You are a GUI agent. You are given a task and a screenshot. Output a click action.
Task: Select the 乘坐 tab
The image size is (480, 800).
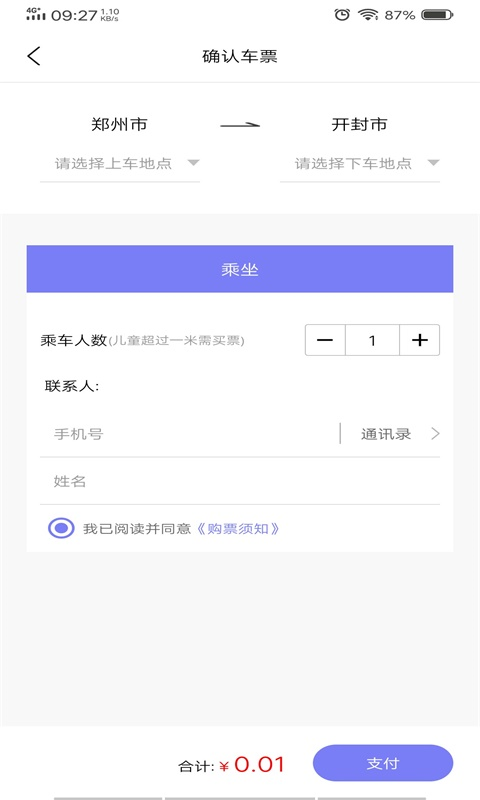(x=240, y=269)
